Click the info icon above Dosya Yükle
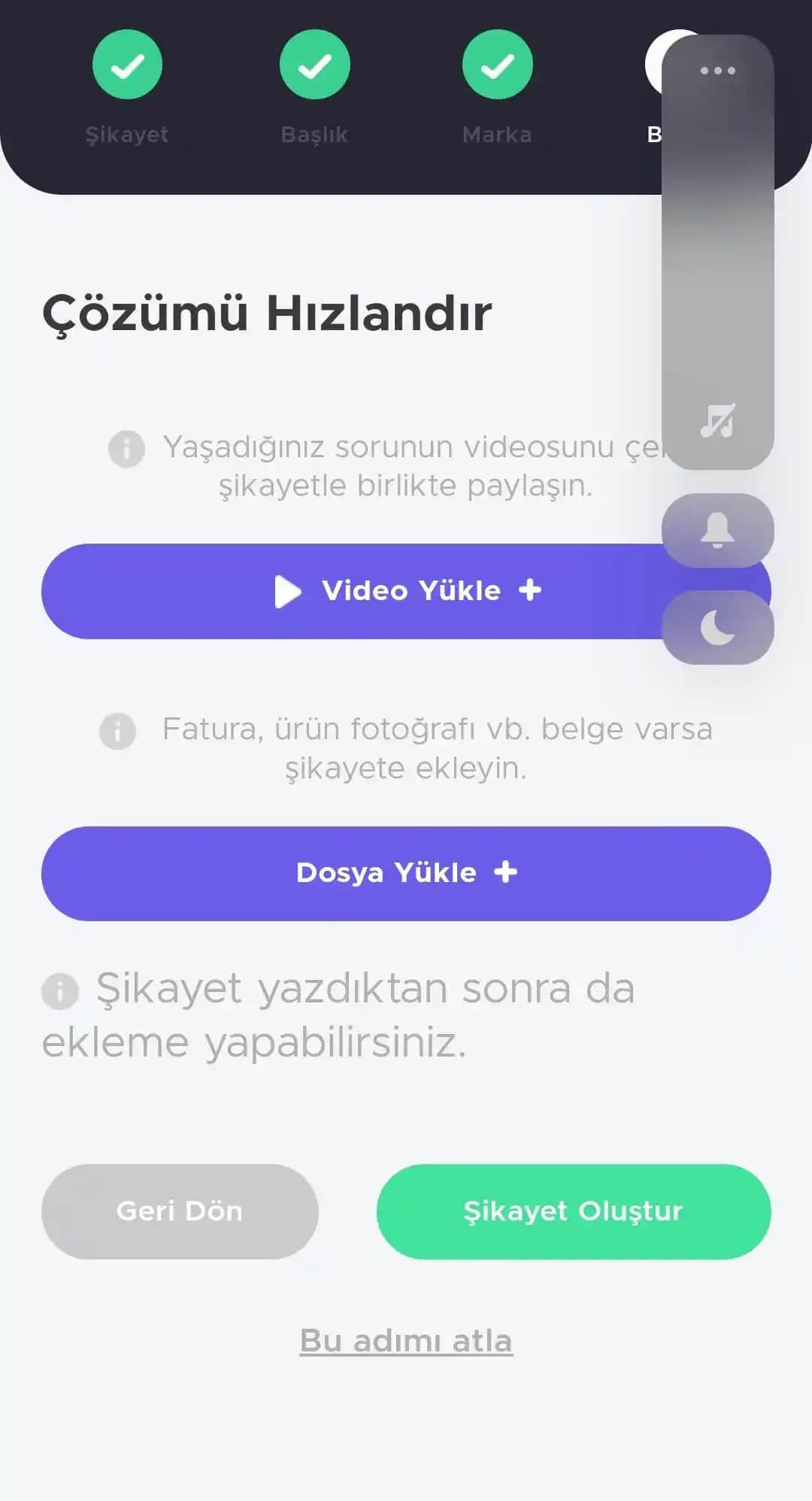Viewport: 812px width, 1501px height. (x=117, y=731)
